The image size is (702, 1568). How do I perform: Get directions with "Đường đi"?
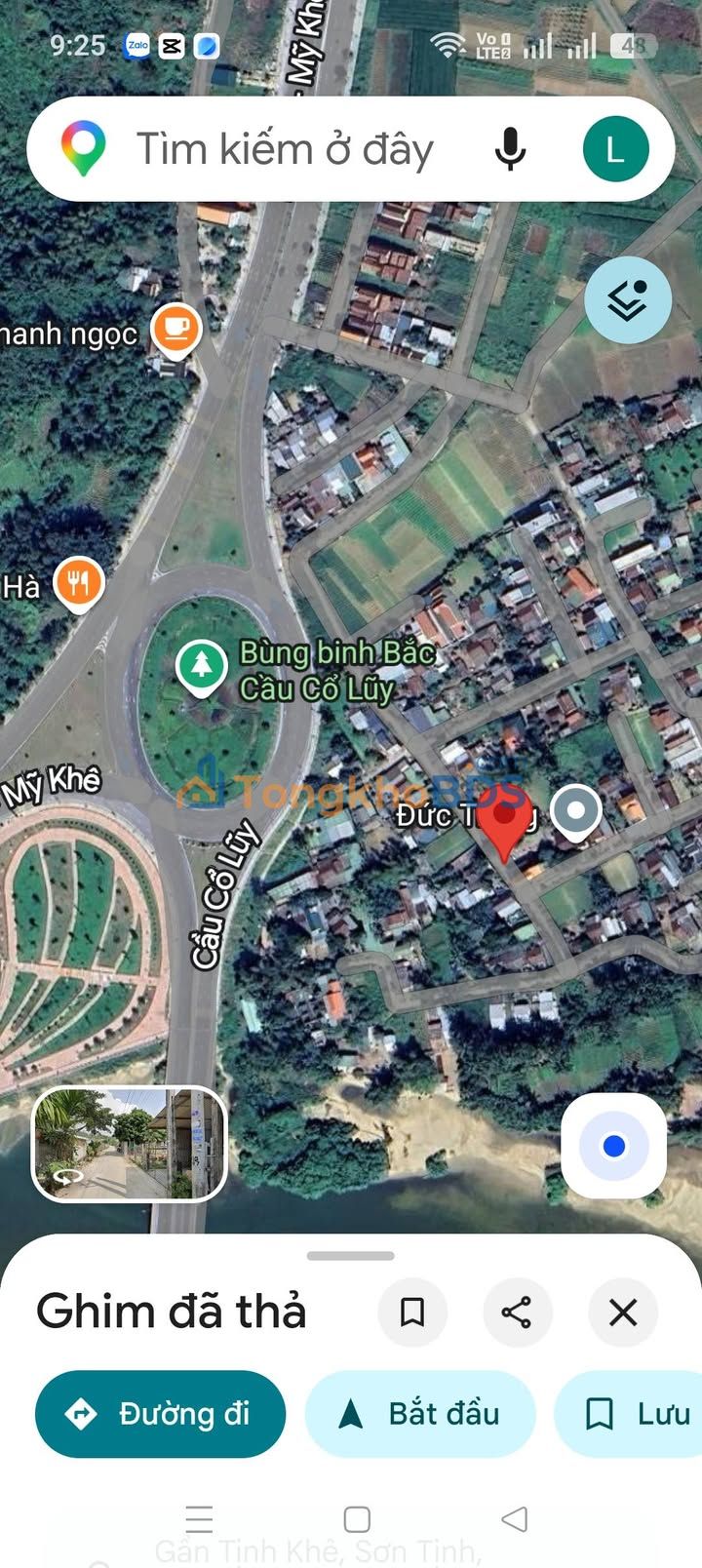[x=161, y=1414]
